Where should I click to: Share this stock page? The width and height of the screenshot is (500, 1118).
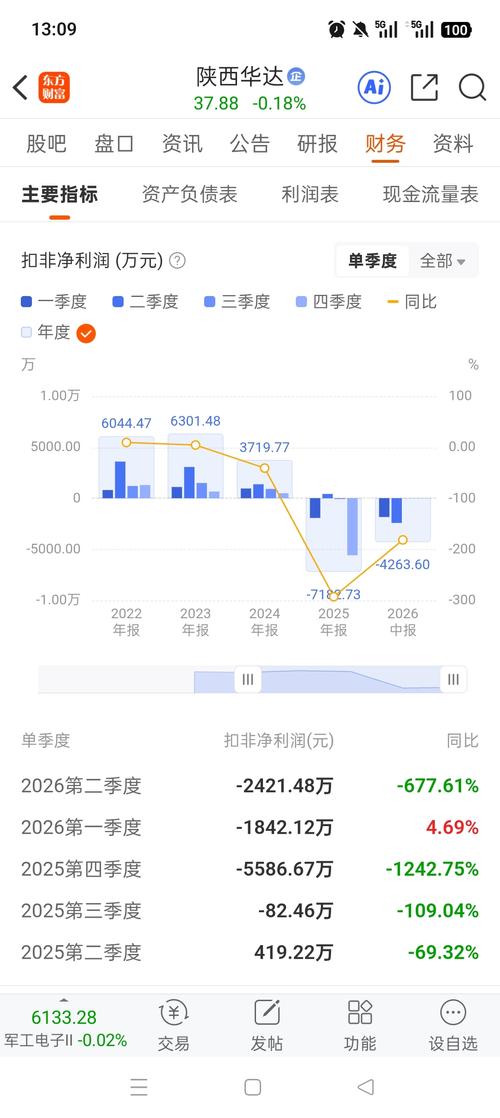(424, 87)
